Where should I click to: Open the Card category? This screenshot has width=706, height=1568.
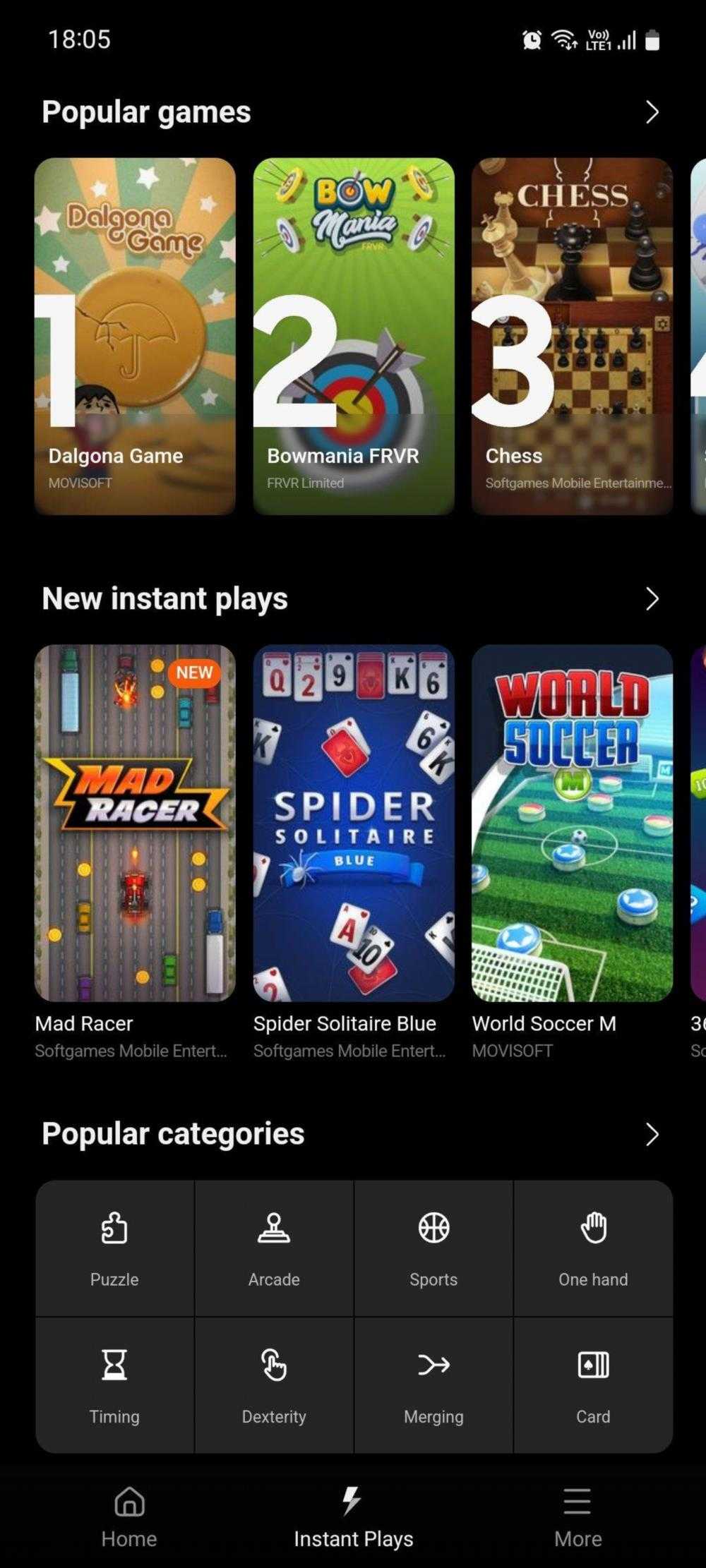coord(593,1385)
